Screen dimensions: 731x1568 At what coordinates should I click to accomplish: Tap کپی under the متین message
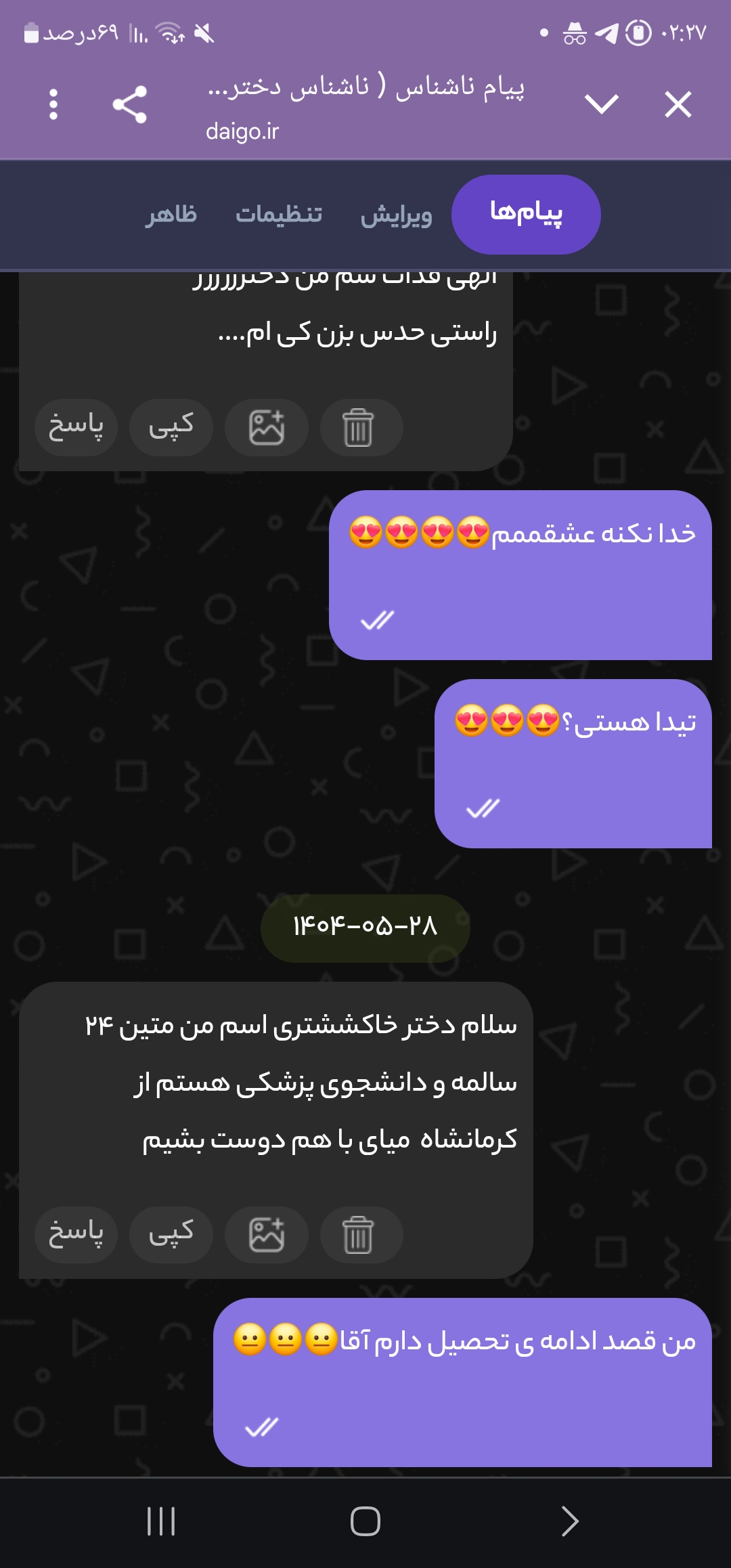pos(171,1234)
